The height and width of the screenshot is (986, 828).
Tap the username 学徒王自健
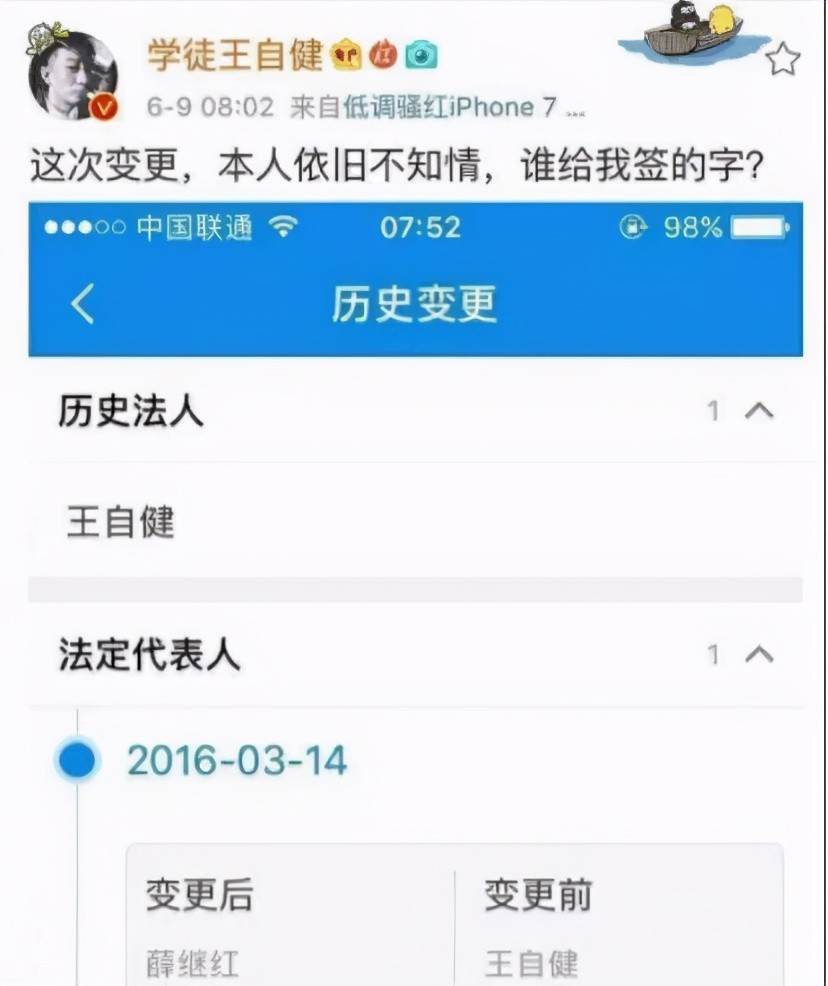click(x=235, y=55)
